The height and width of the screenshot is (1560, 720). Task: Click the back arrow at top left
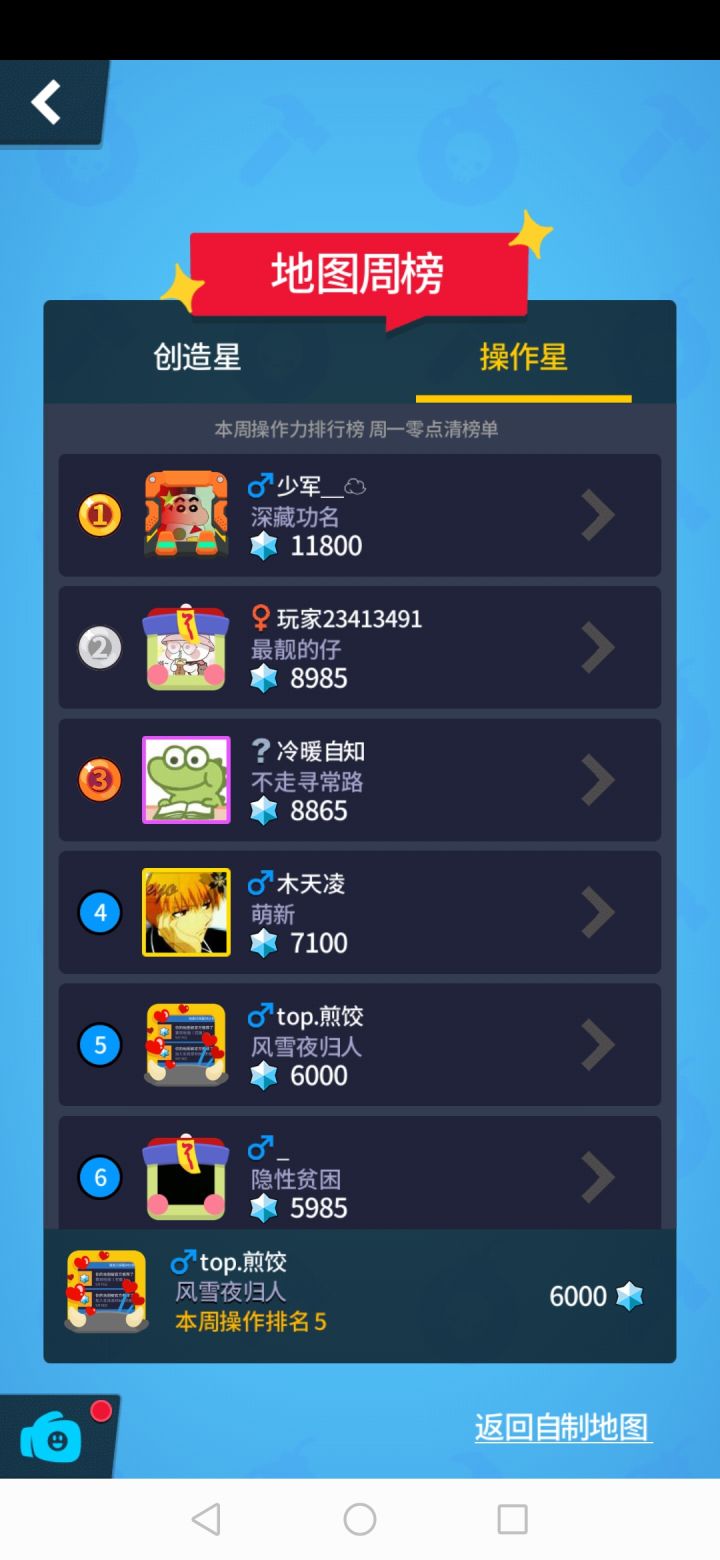click(x=47, y=102)
